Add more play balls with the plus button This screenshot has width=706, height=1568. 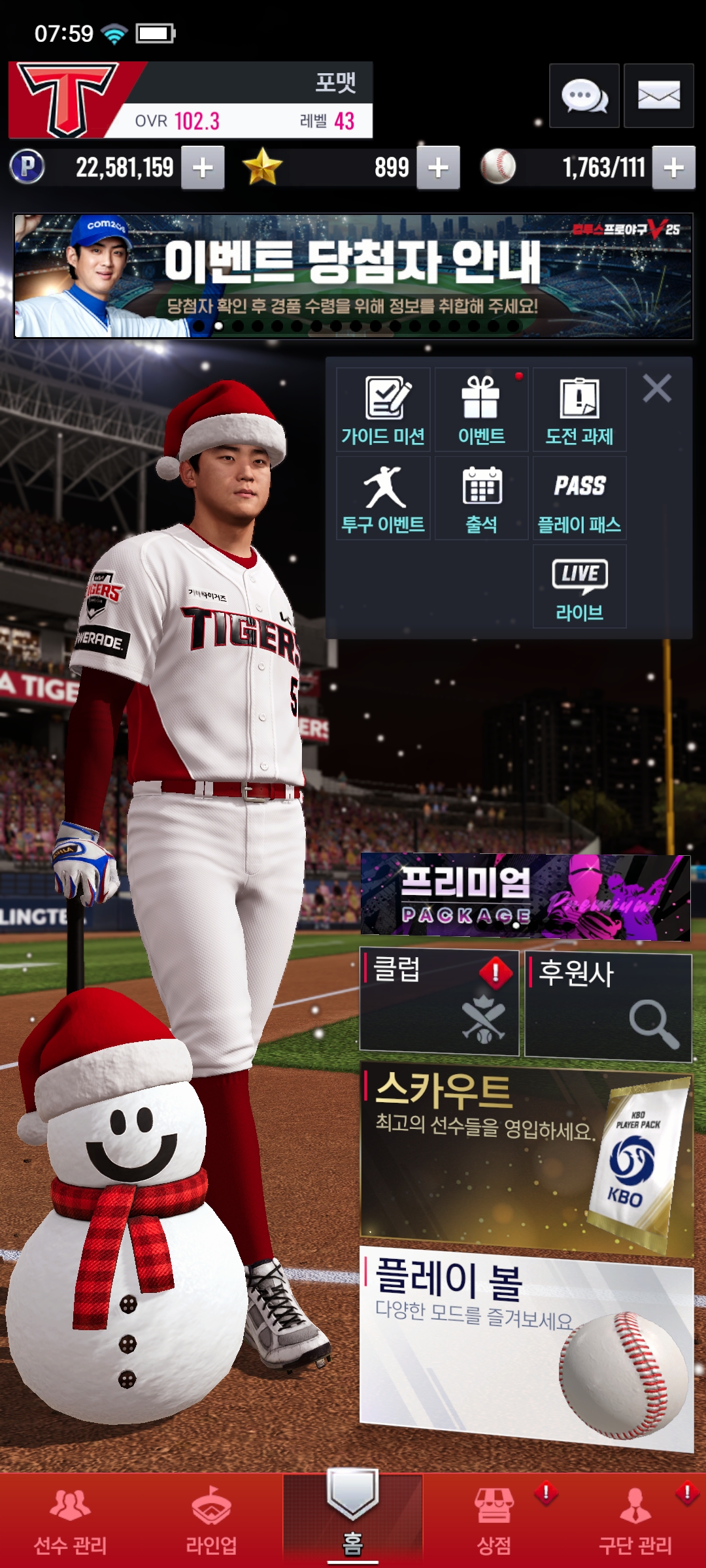point(674,168)
